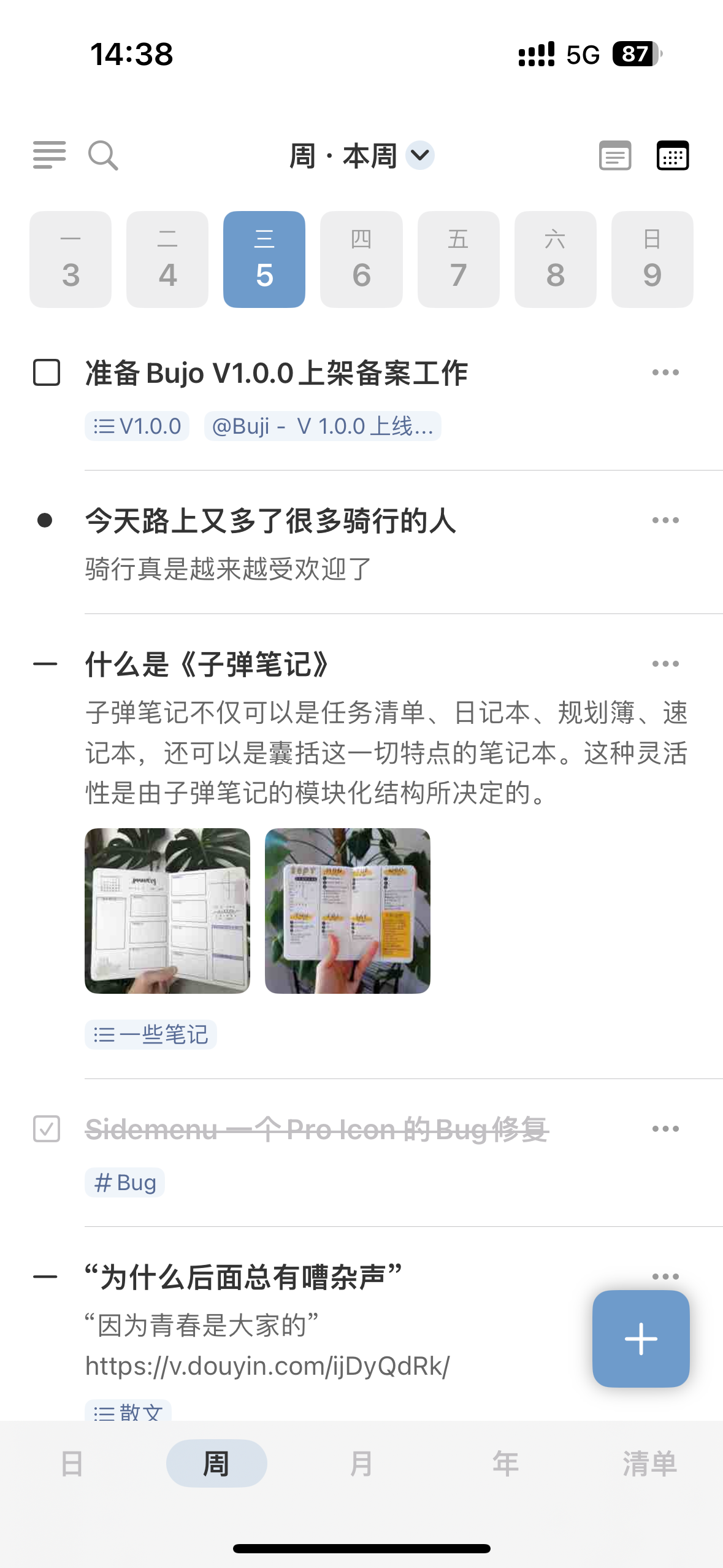
Task: Select Monday the 3rd
Action: 71,259
